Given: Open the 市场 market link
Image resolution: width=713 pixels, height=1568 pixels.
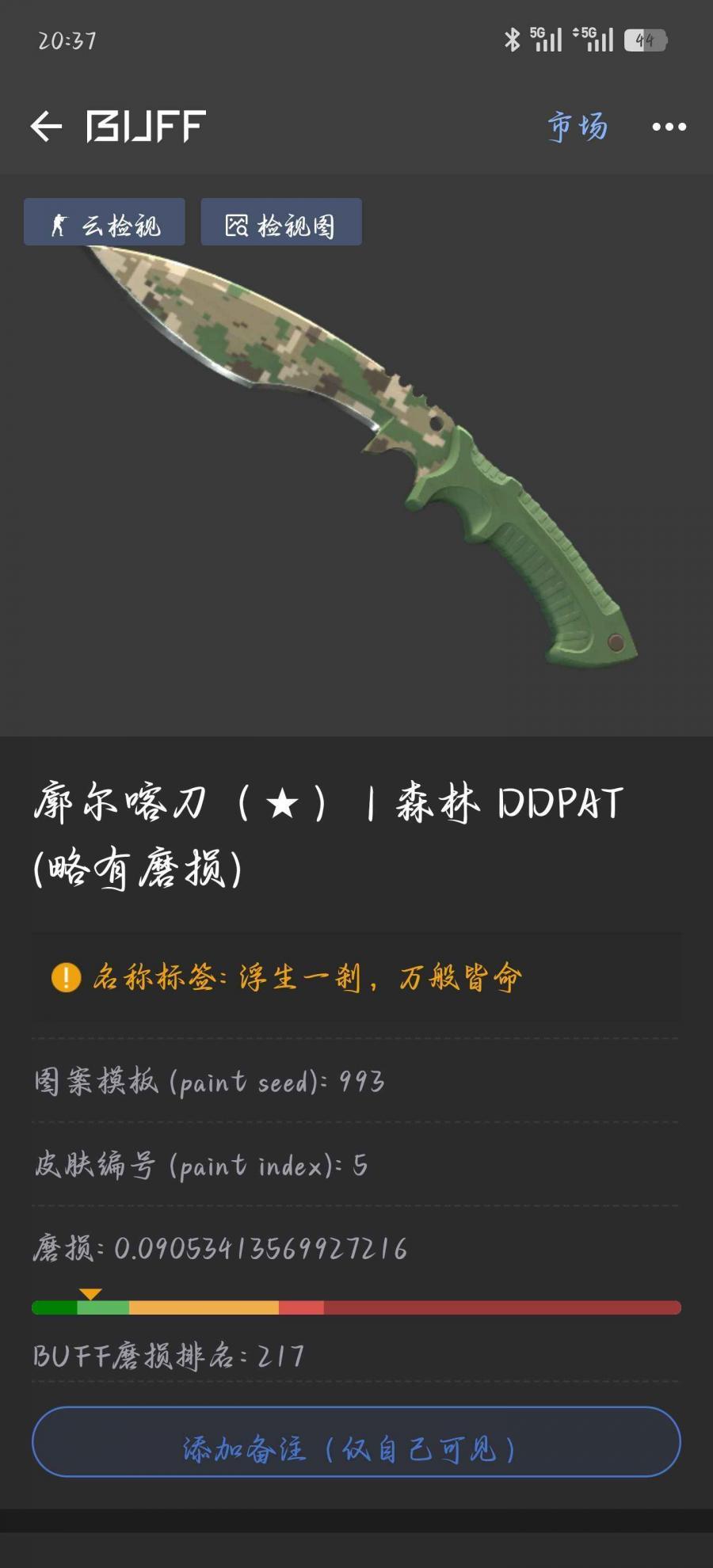Looking at the screenshot, I should coord(578,127).
